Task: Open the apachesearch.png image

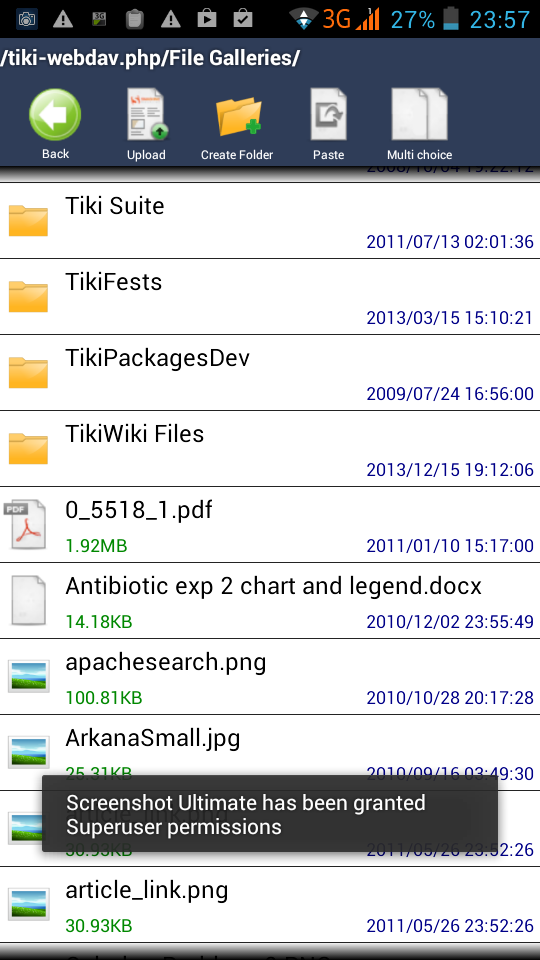Action: (x=270, y=677)
